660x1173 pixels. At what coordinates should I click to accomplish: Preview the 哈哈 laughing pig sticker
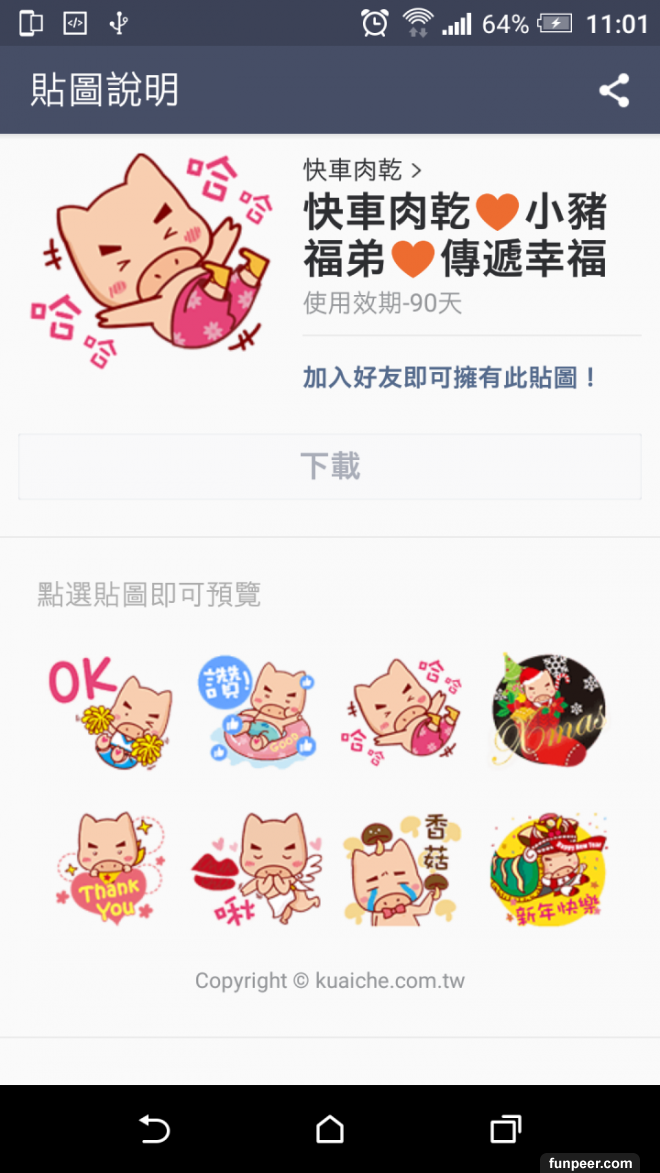coord(403,711)
